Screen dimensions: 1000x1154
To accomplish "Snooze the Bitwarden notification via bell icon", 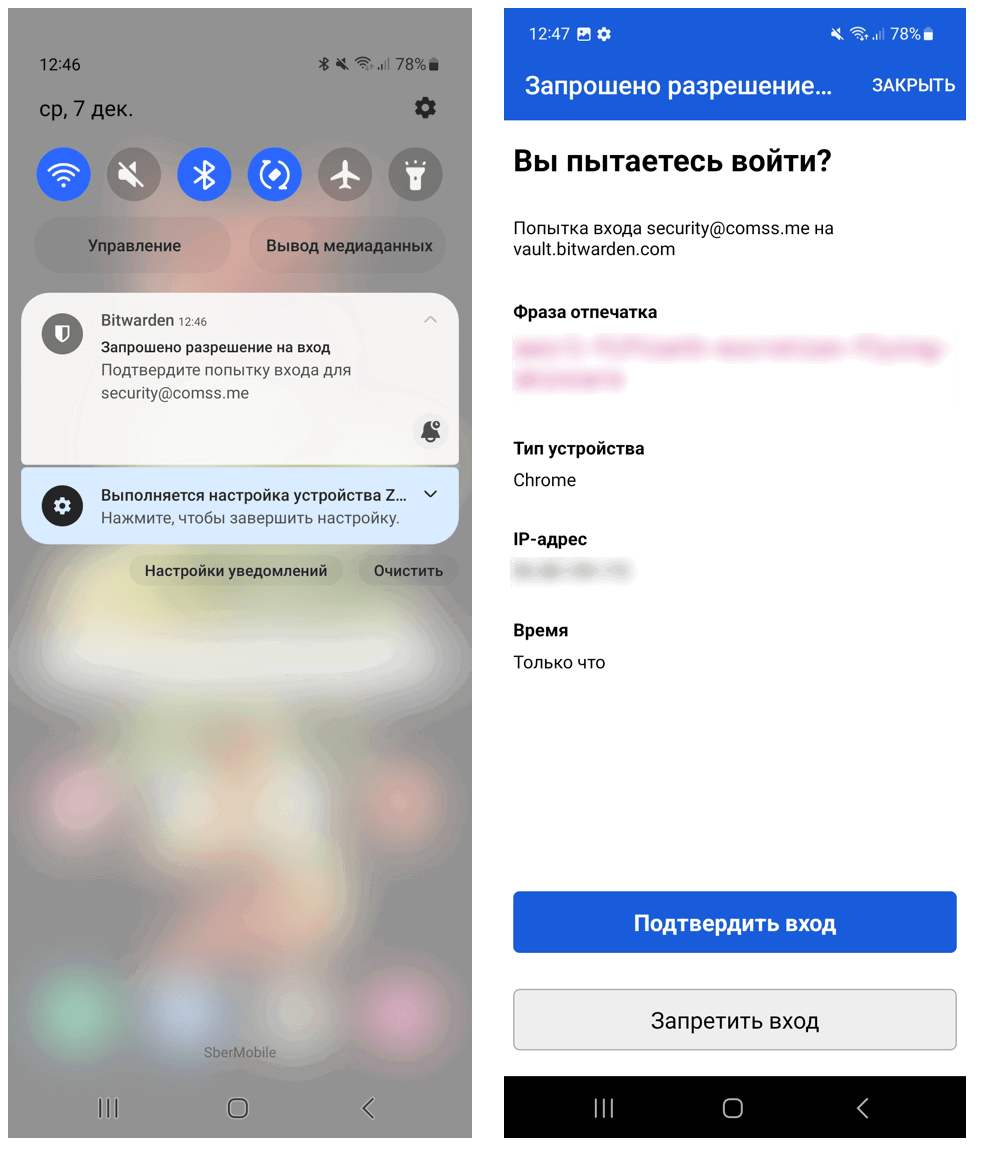I will pos(430,431).
